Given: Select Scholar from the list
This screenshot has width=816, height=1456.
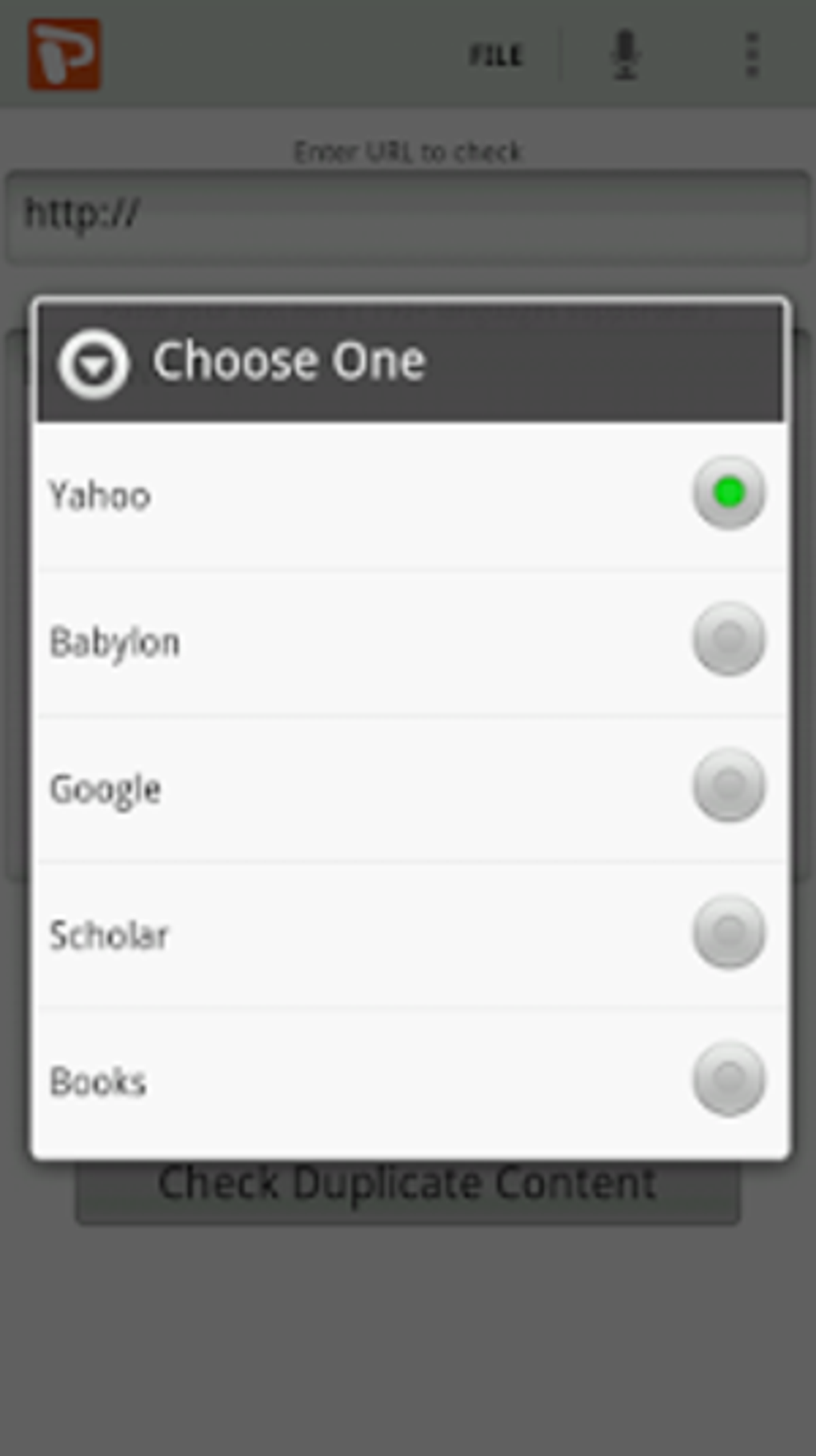Looking at the screenshot, I should tap(410, 935).
